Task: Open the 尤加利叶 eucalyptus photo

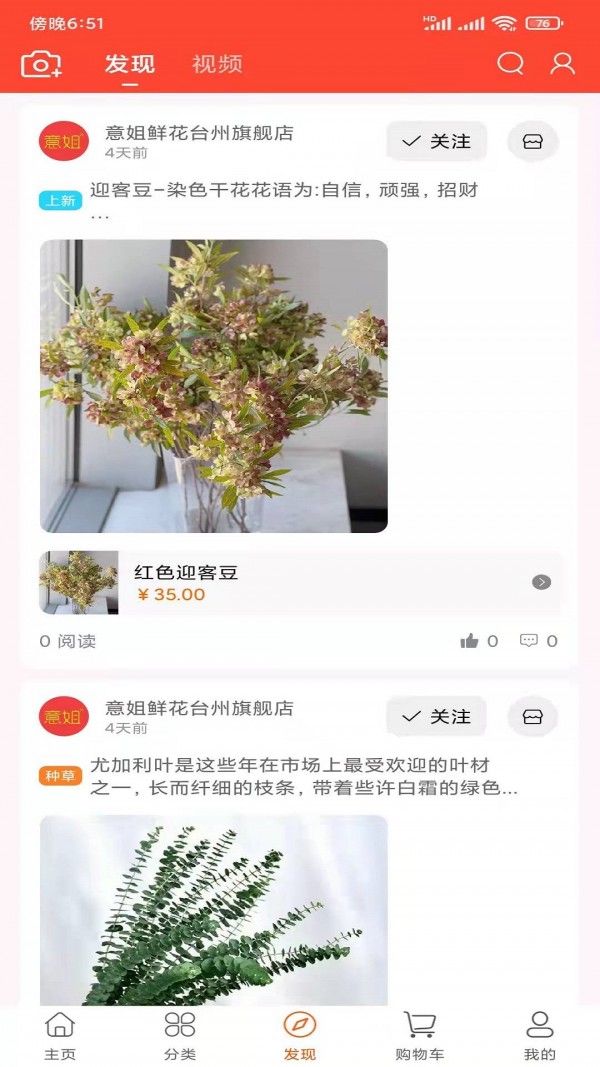Action: tap(213, 910)
